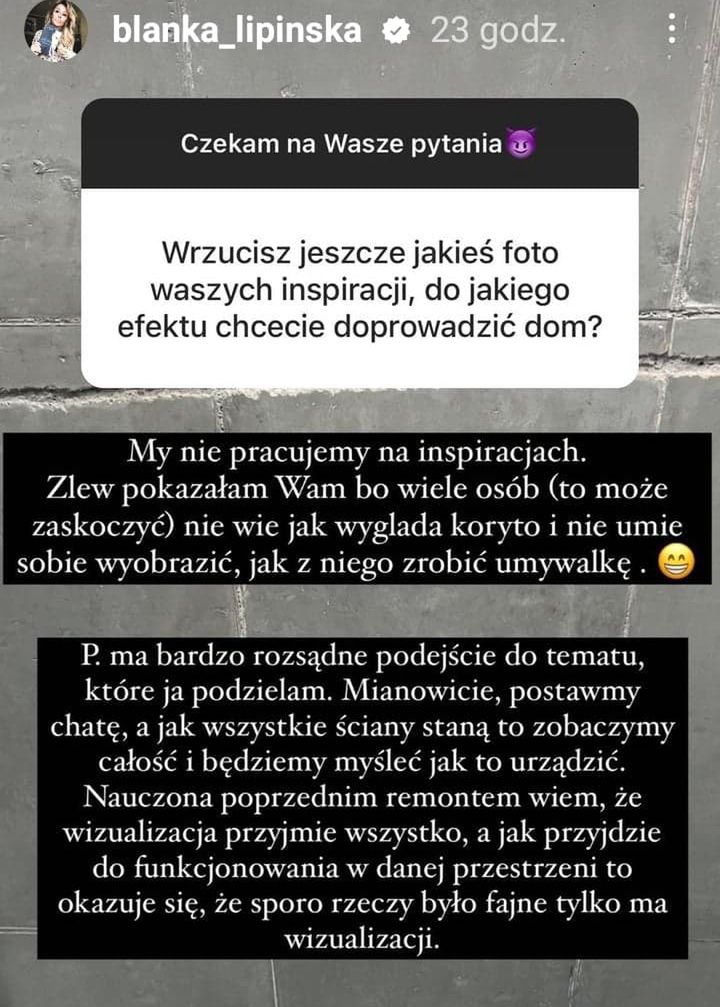Open the story overflow menu
Viewport: 720px width, 1007px height.
point(671,29)
